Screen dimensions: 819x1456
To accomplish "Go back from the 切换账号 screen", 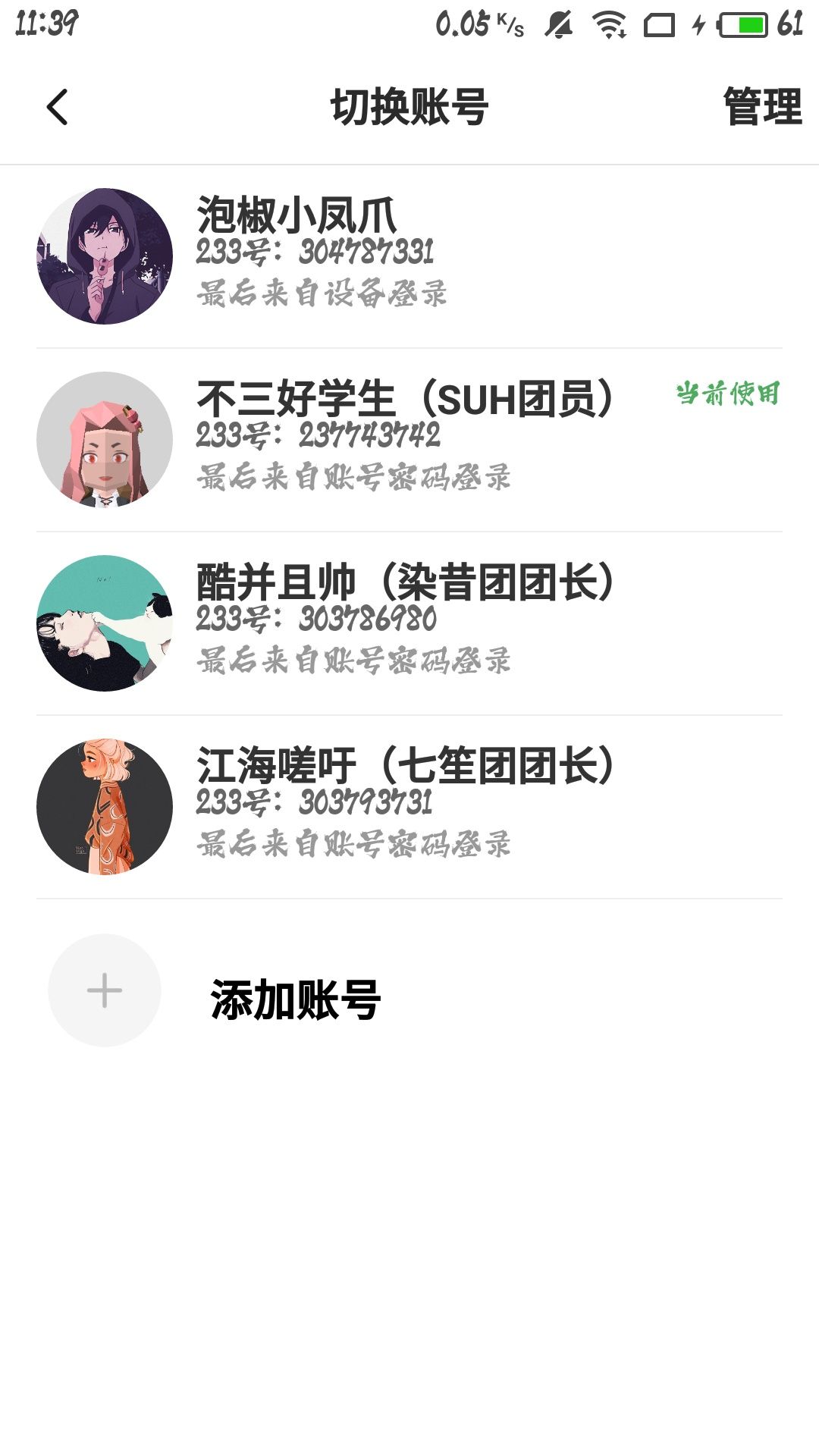I will (x=58, y=107).
